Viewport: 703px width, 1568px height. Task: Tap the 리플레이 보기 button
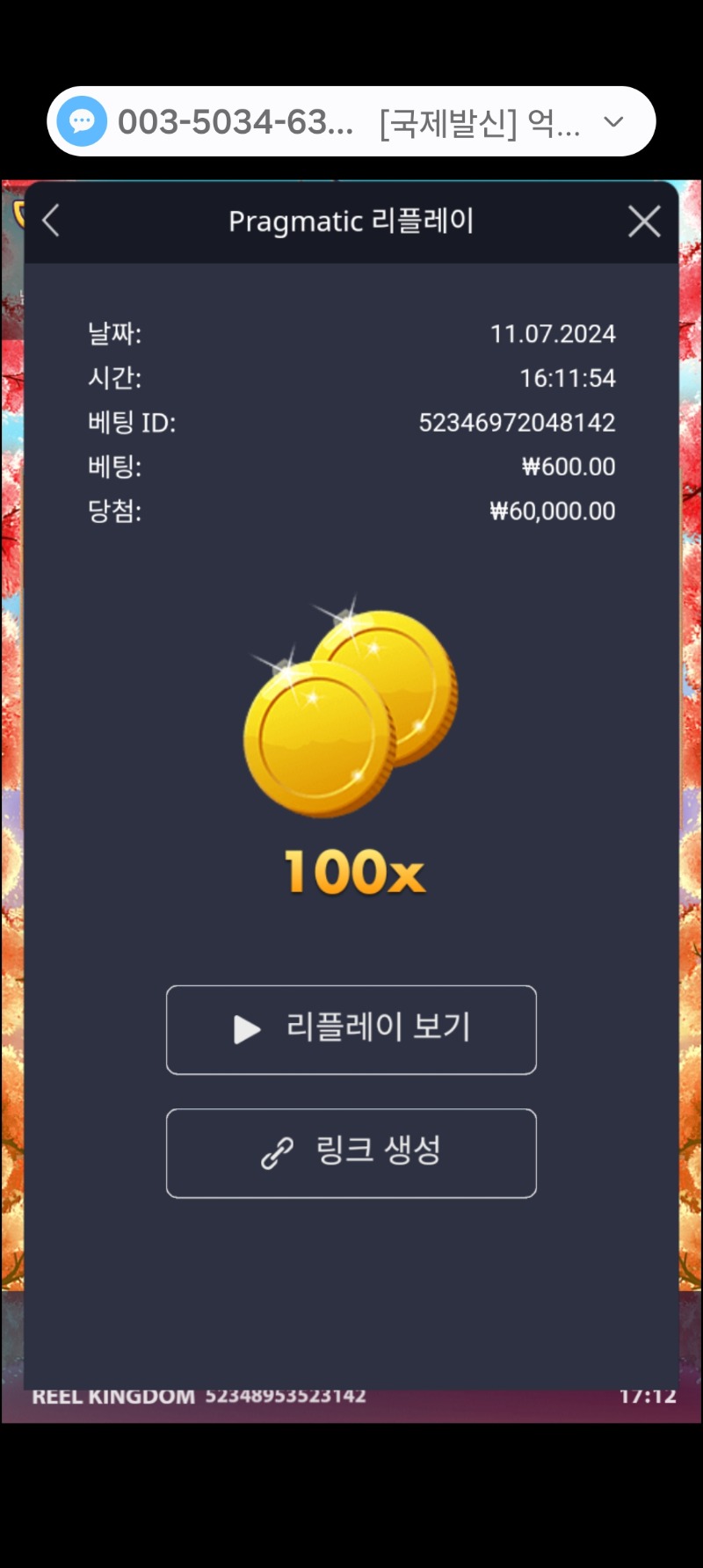[351, 1029]
